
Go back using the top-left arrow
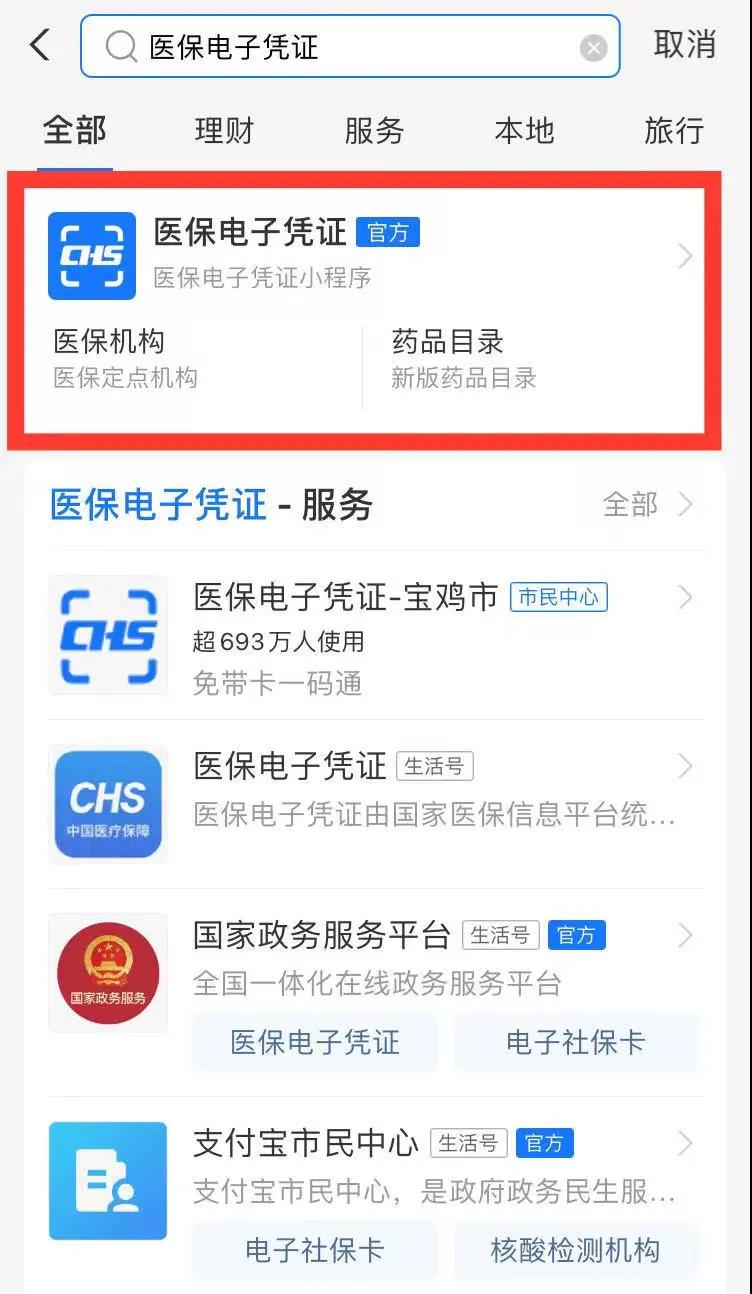coord(40,45)
